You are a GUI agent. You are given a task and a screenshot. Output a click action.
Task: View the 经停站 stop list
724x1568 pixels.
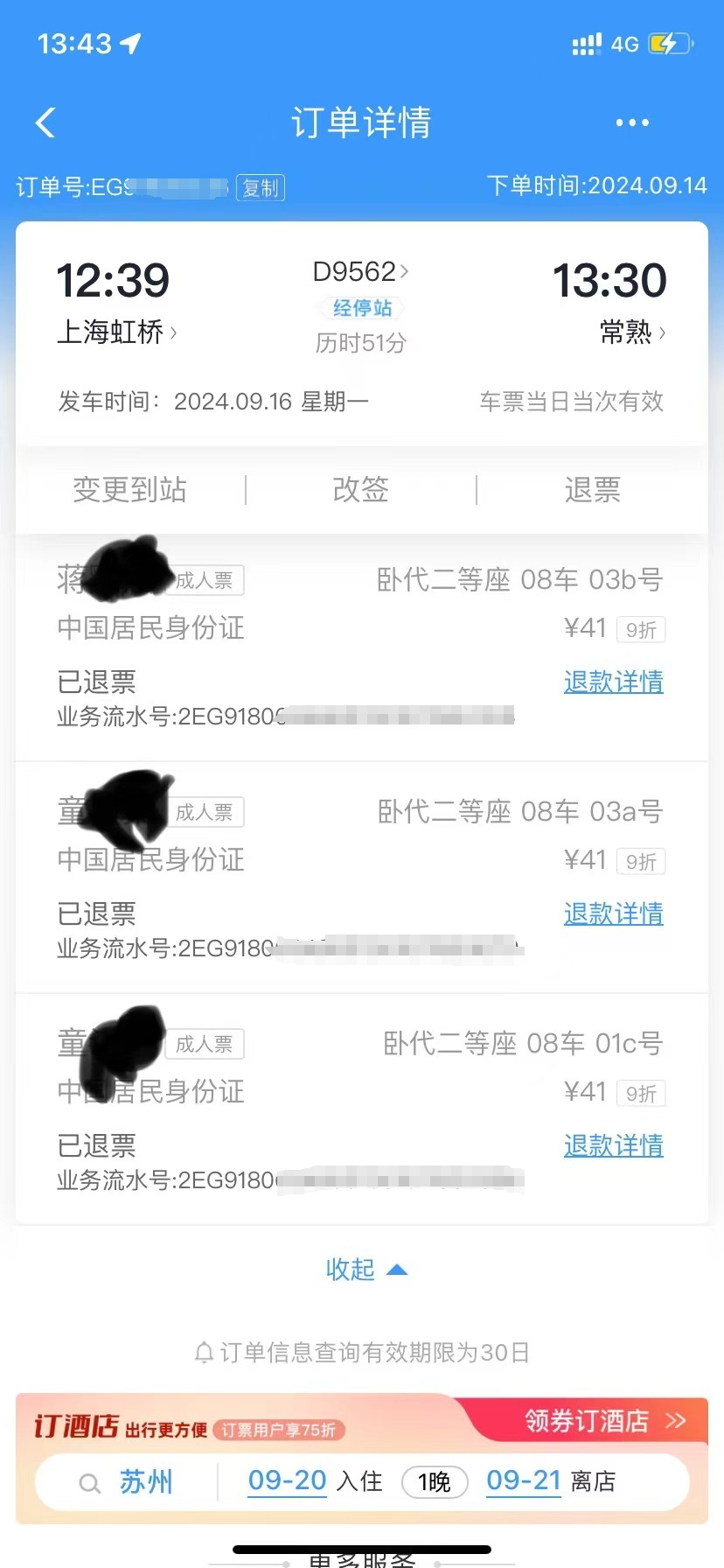pos(362,308)
